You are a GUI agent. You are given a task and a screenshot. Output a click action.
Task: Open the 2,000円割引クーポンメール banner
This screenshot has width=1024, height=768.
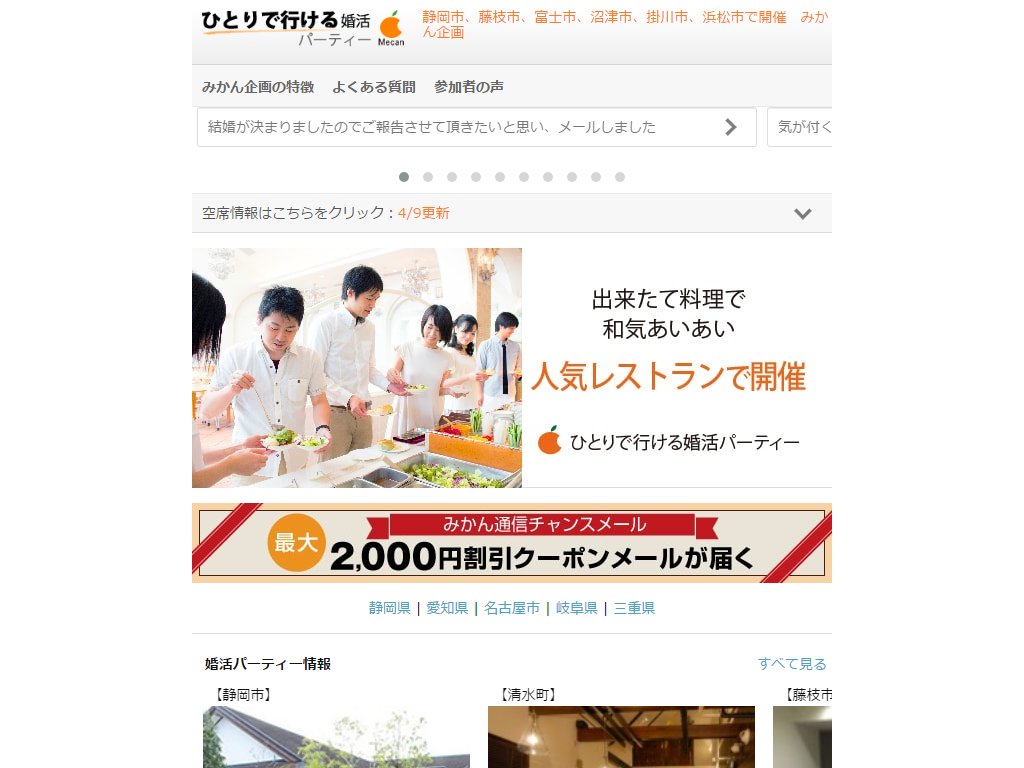(511, 543)
